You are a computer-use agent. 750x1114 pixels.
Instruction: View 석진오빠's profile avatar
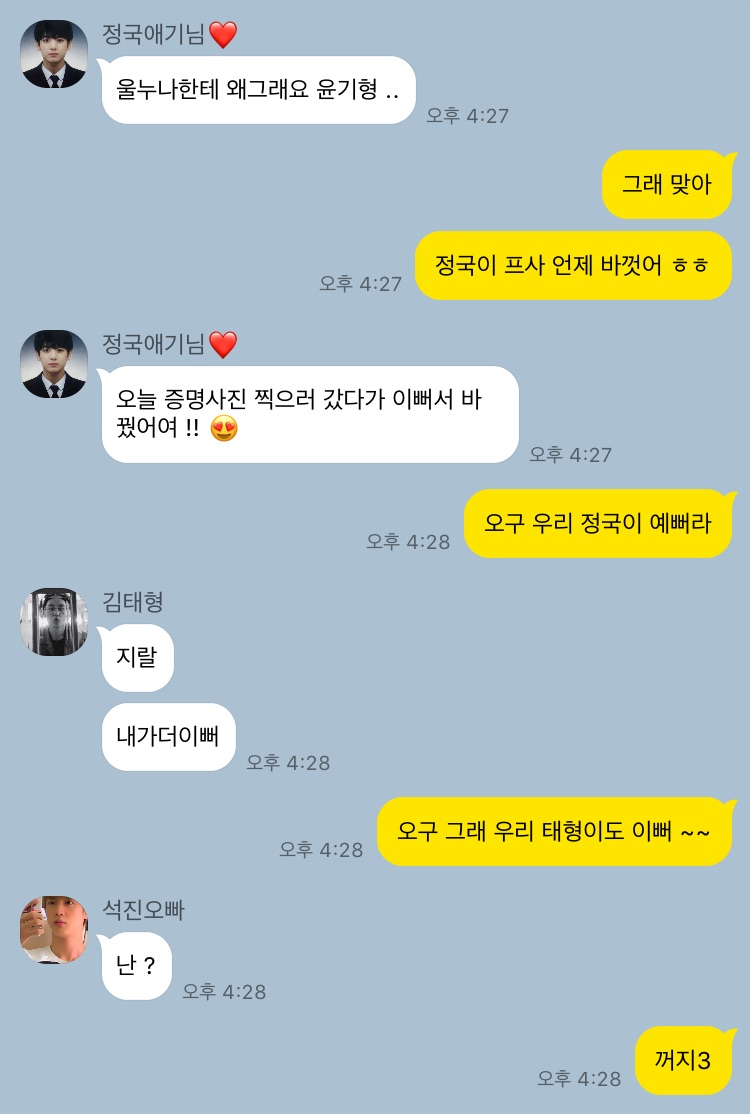point(54,930)
